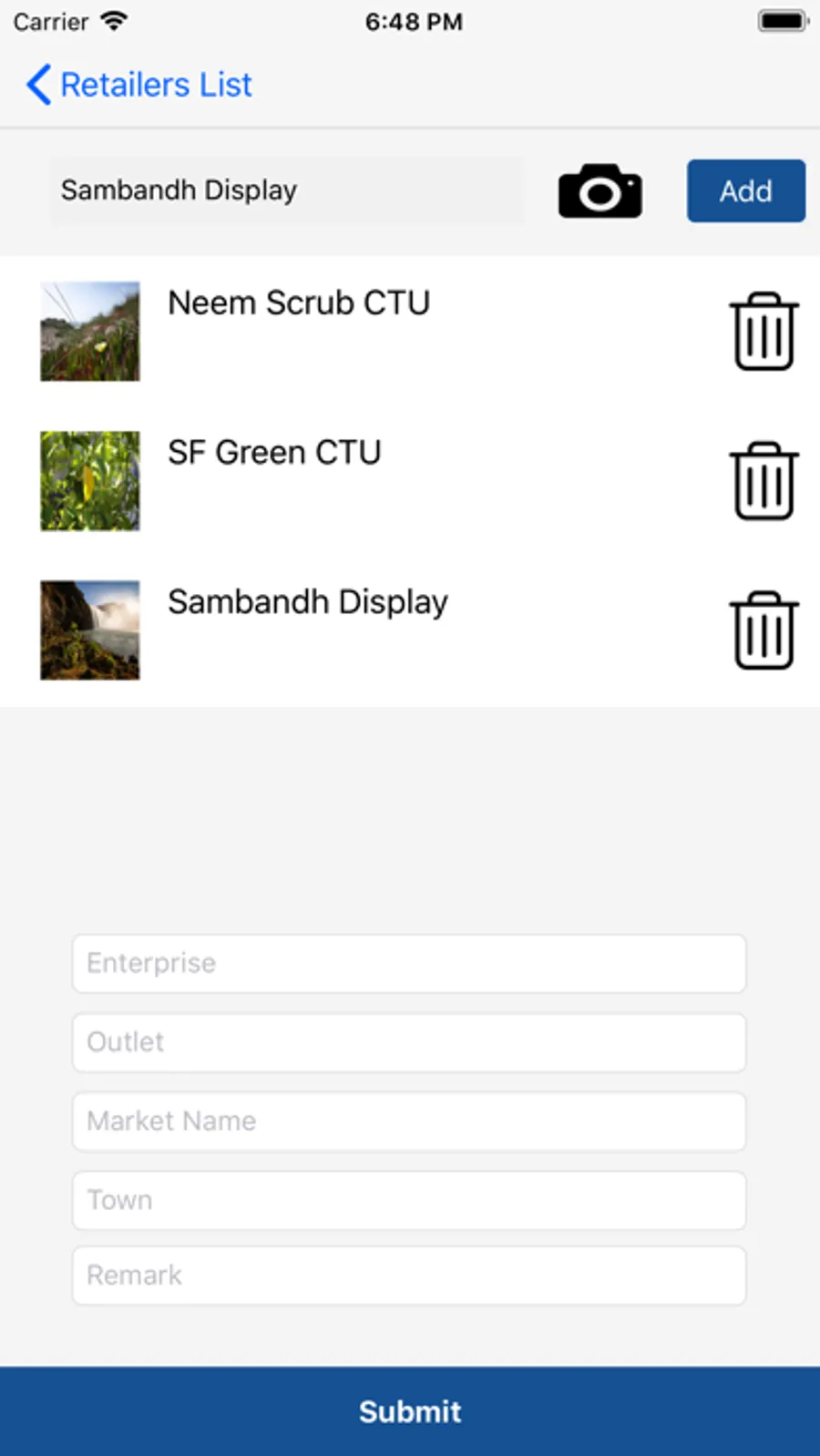Remove the Sambandh Display list entry

click(764, 630)
